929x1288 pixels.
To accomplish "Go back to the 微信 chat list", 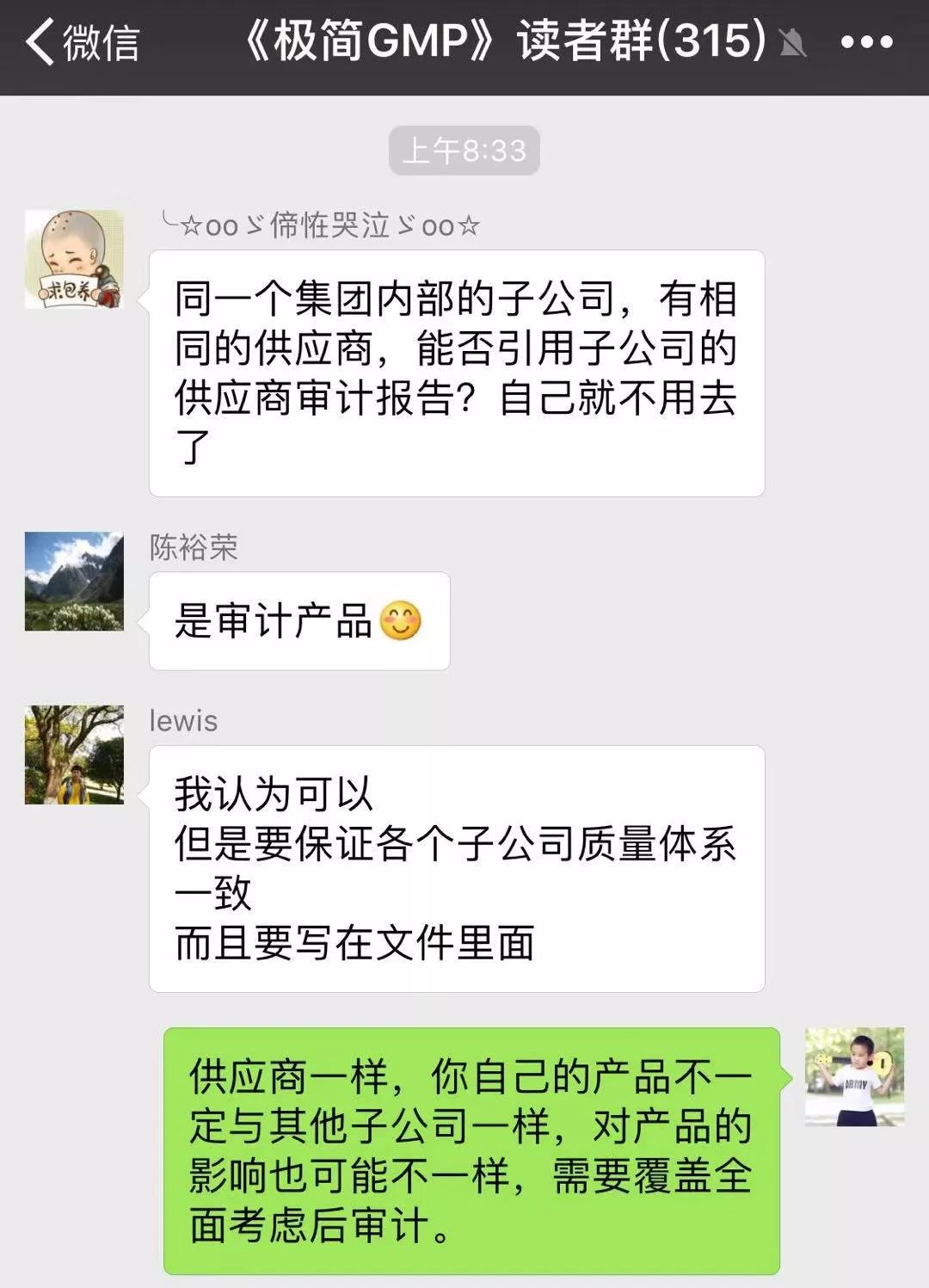I will (x=82, y=43).
